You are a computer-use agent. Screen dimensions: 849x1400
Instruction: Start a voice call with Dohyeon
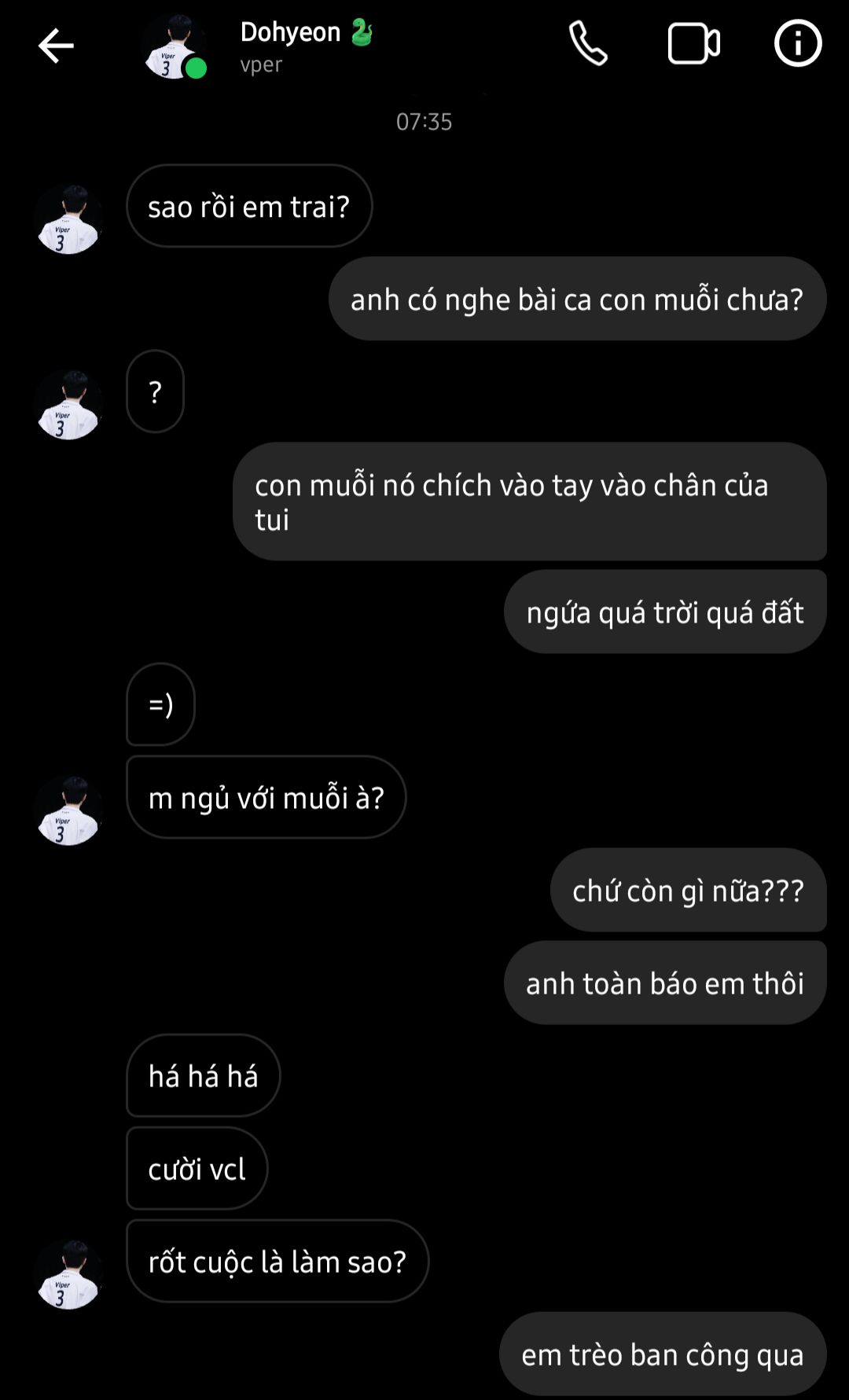coord(588,43)
